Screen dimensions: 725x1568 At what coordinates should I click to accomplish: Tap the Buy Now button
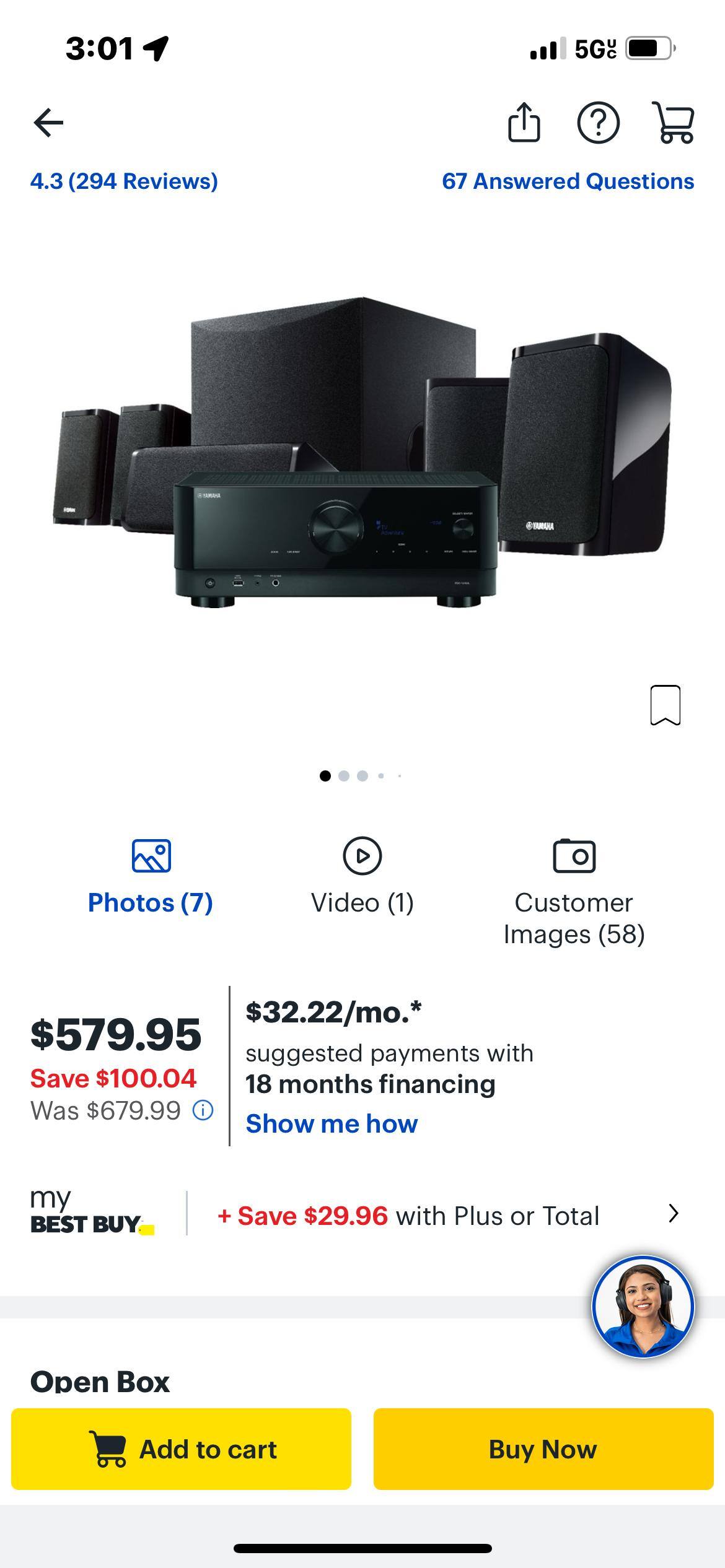[x=543, y=1449]
